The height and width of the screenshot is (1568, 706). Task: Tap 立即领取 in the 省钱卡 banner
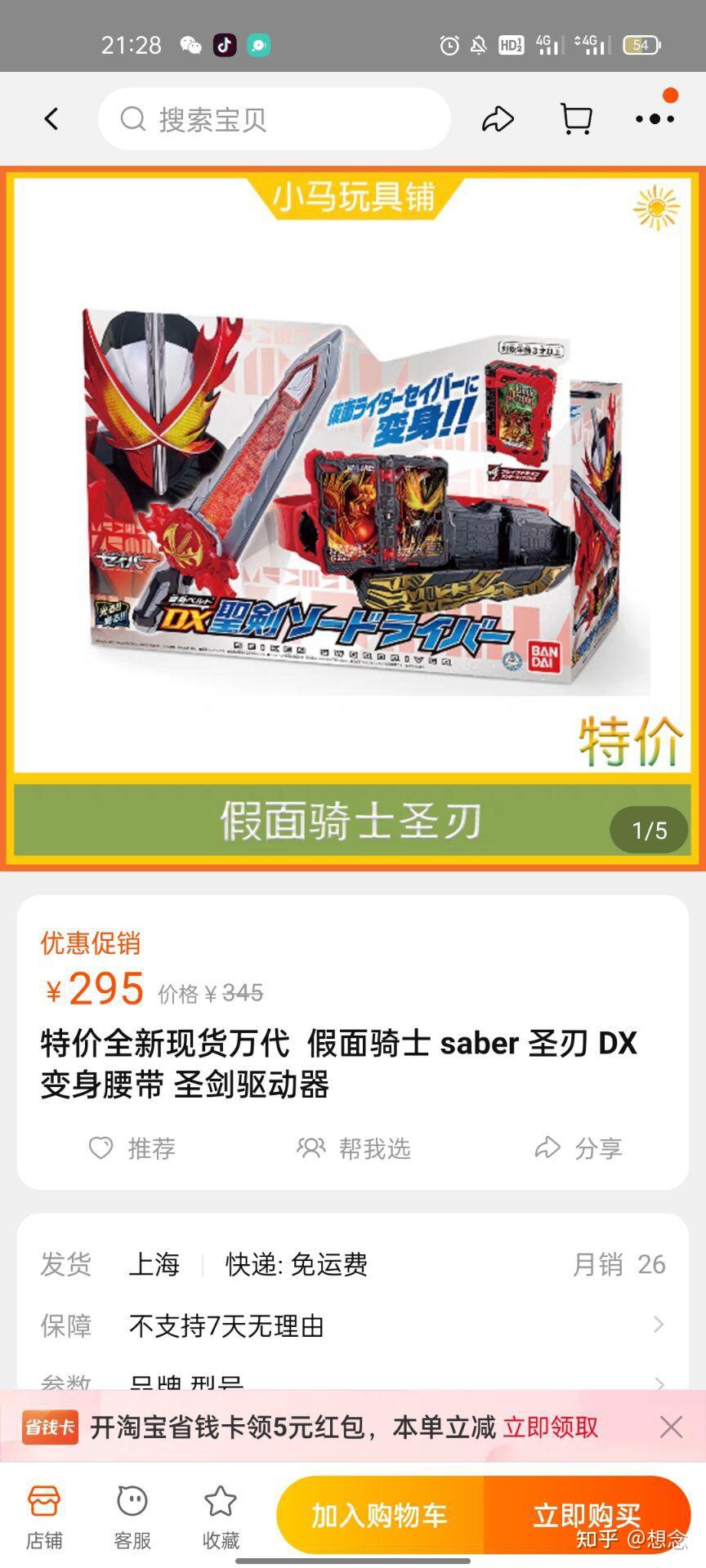tap(551, 1427)
